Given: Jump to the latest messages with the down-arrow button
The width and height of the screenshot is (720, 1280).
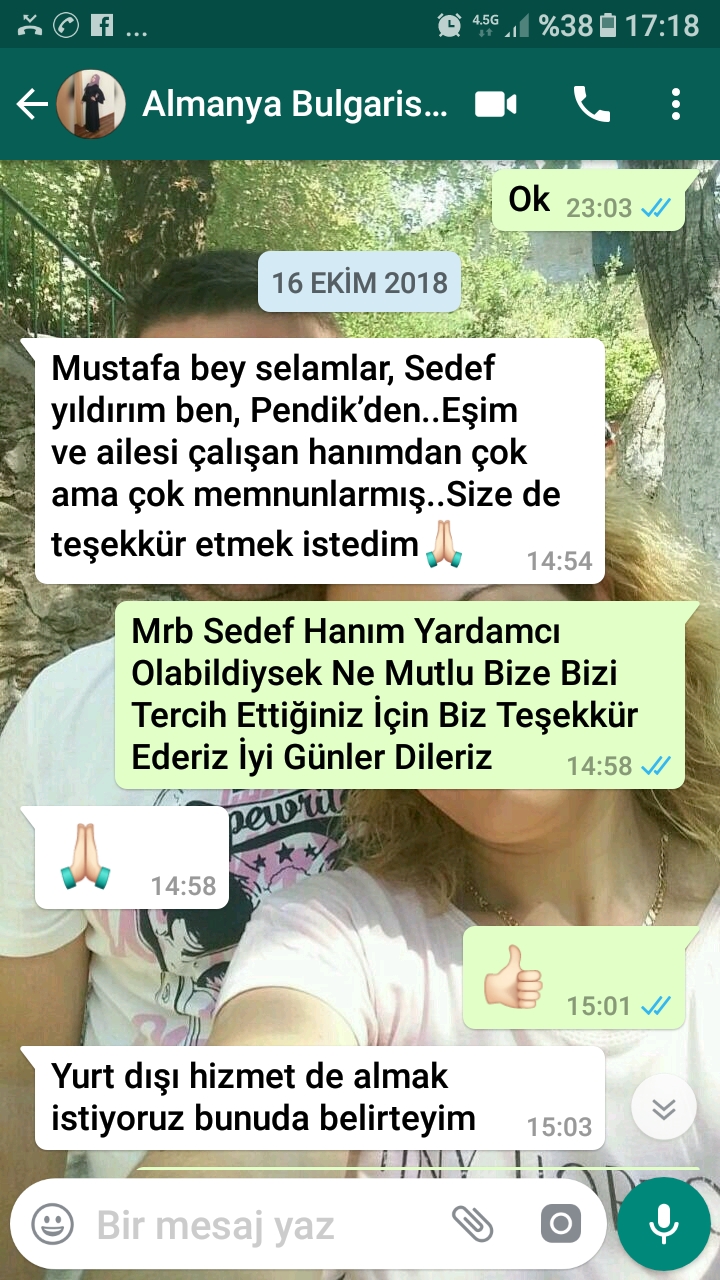Looking at the screenshot, I should coord(664,1108).
